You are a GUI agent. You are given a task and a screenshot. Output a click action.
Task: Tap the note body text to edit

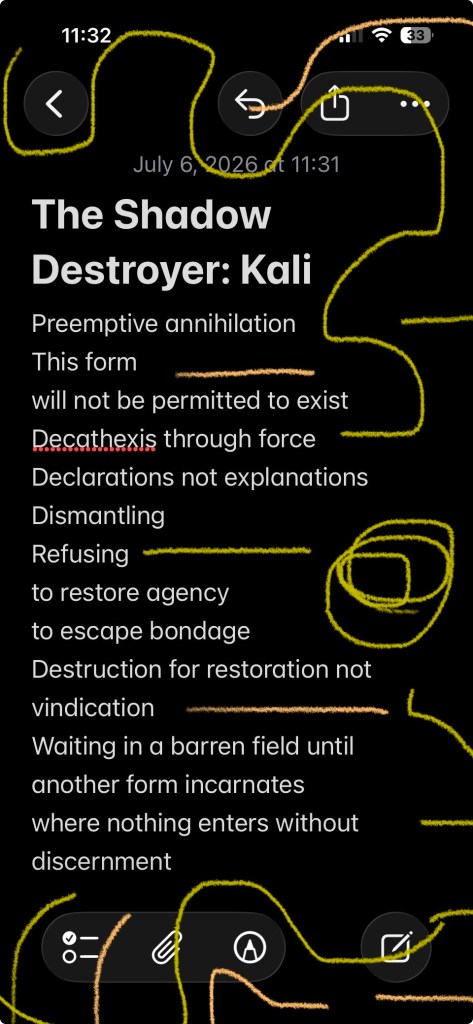pyautogui.click(x=201, y=592)
